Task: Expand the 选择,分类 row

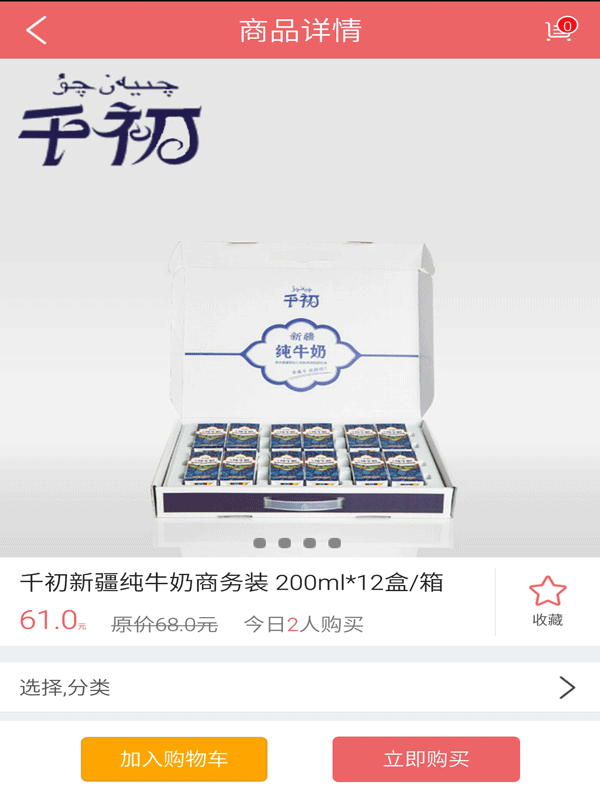Action: coord(299,687)
